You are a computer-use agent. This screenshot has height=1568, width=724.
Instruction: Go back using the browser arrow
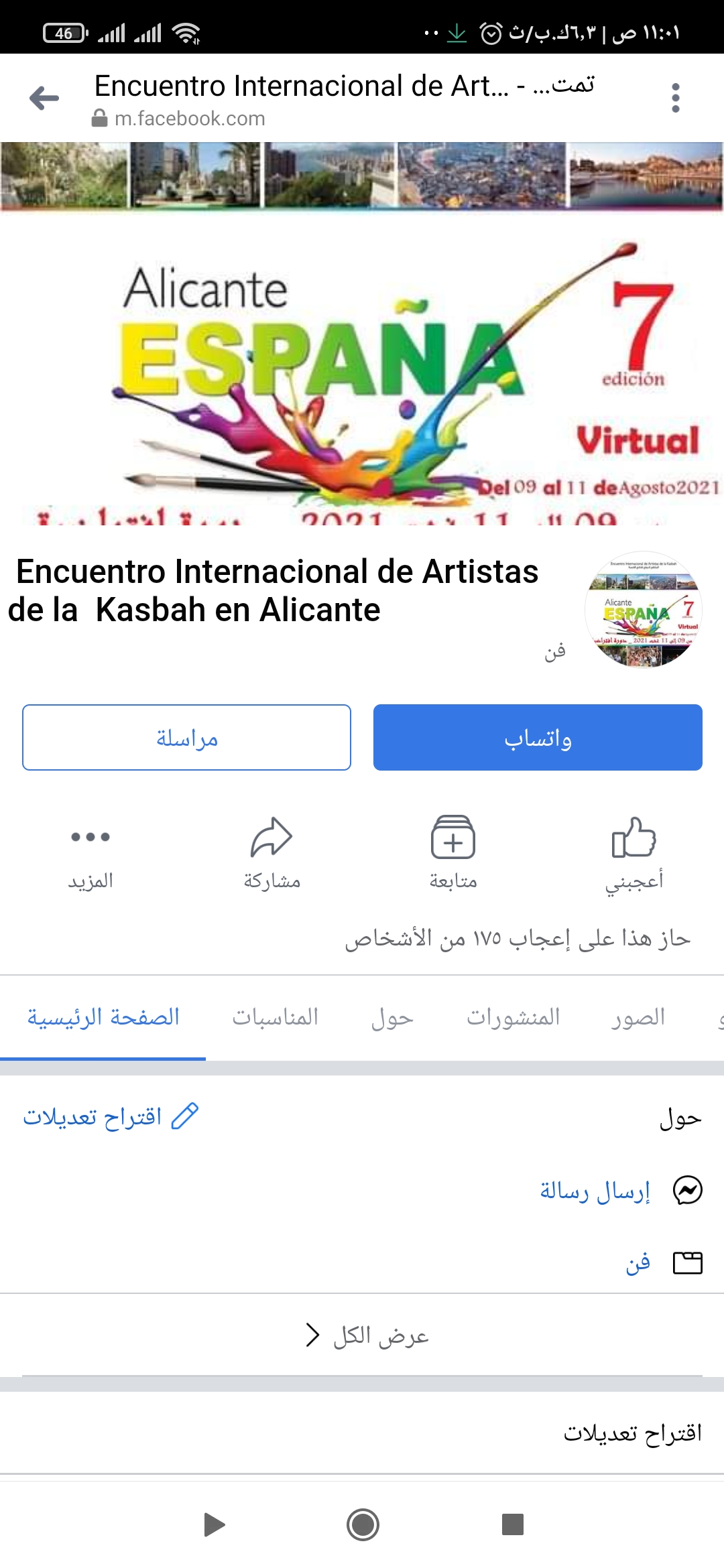click(x=44, y=99)
